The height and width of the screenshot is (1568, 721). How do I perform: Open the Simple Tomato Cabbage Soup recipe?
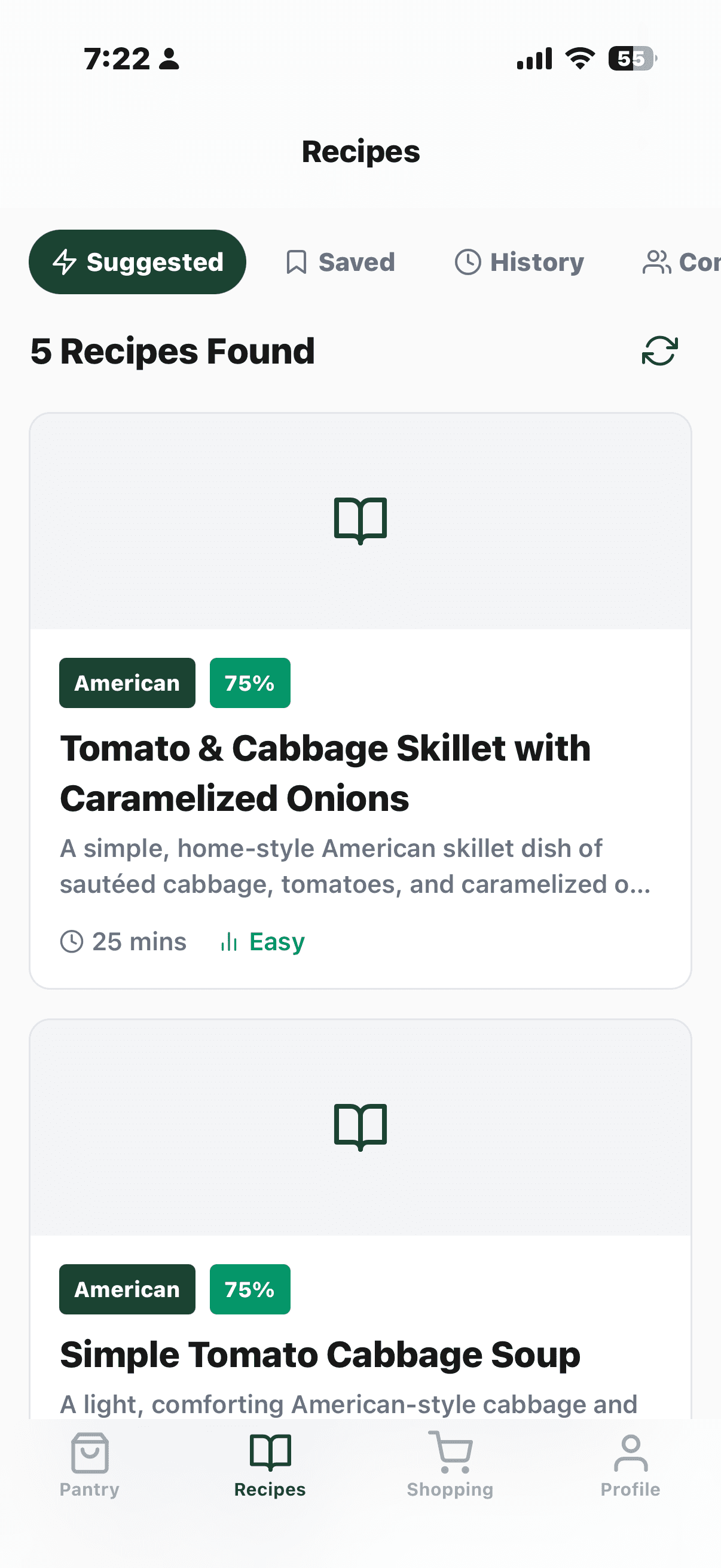[320, 1355]
